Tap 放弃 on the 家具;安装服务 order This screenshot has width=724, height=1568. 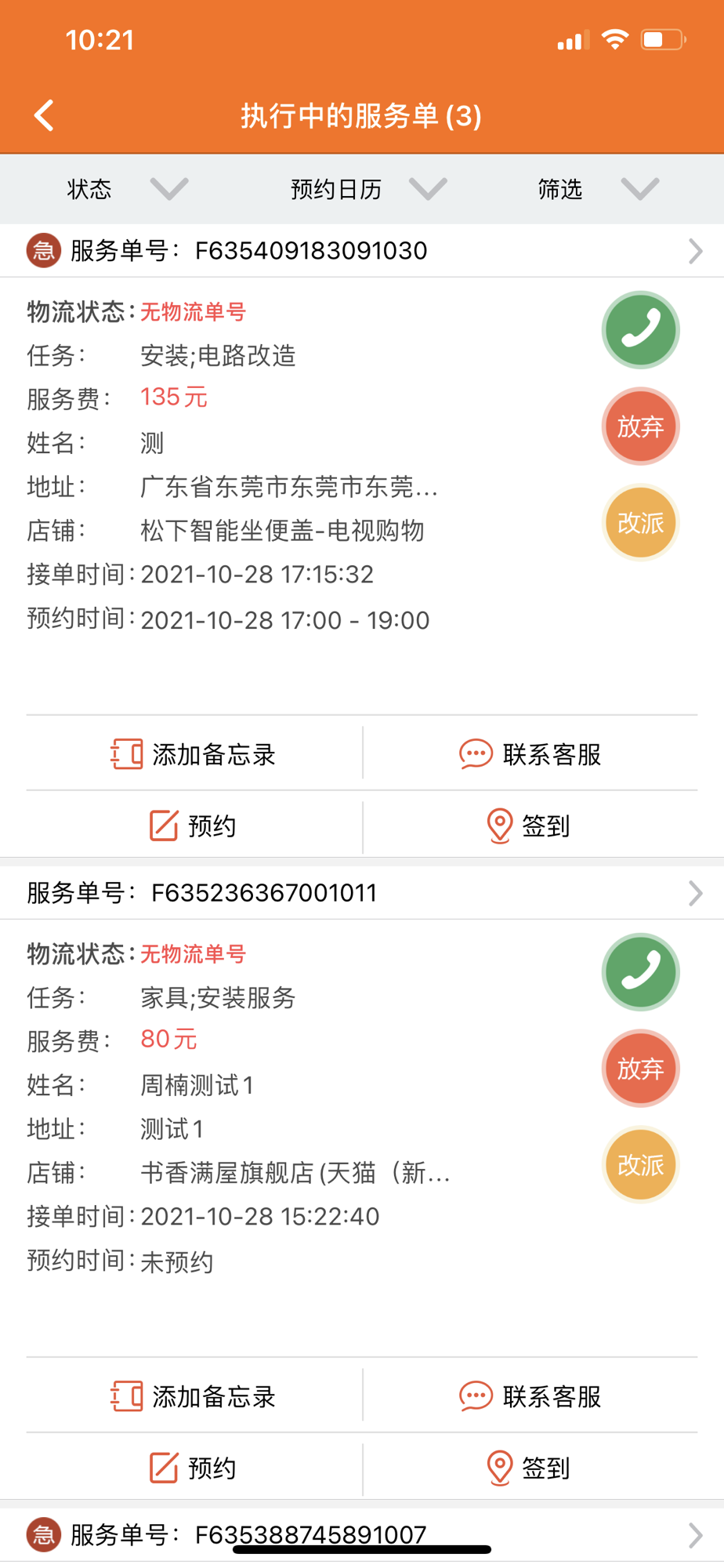click(640, 1069)
